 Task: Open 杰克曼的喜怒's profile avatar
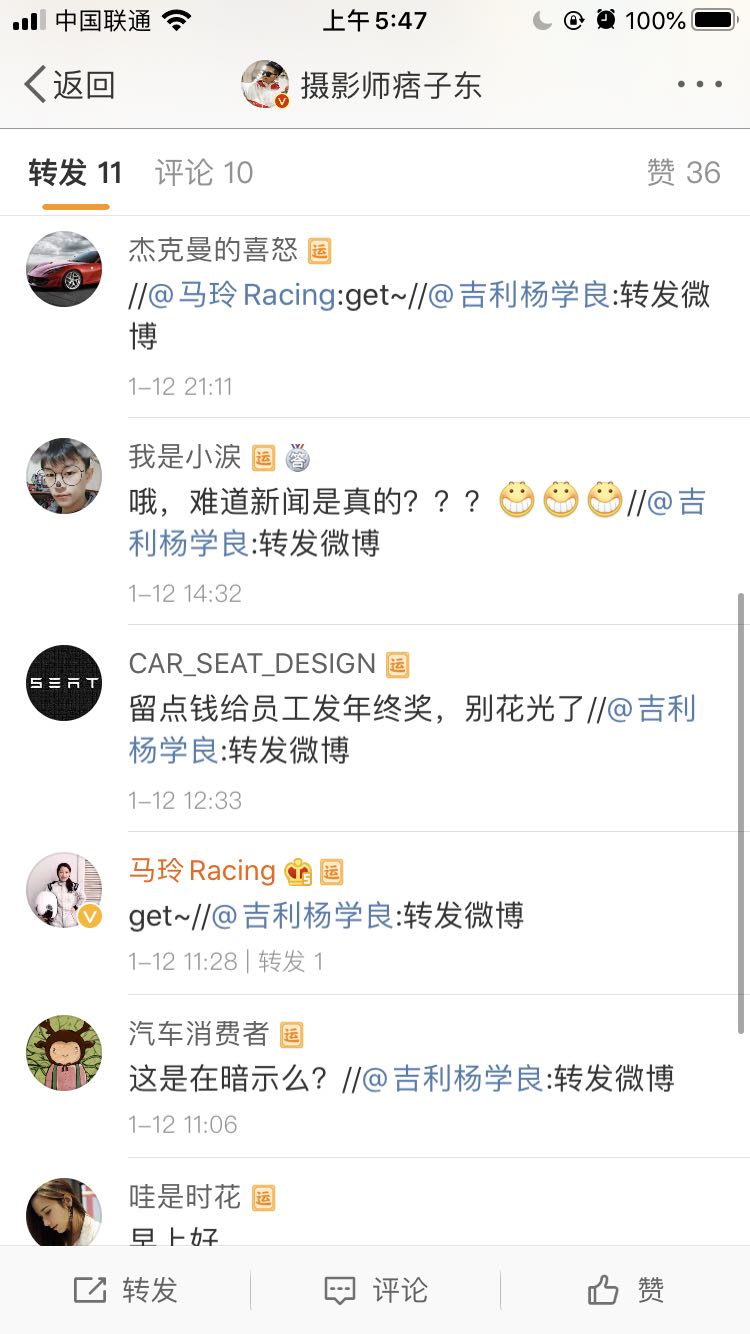[64, 269]
